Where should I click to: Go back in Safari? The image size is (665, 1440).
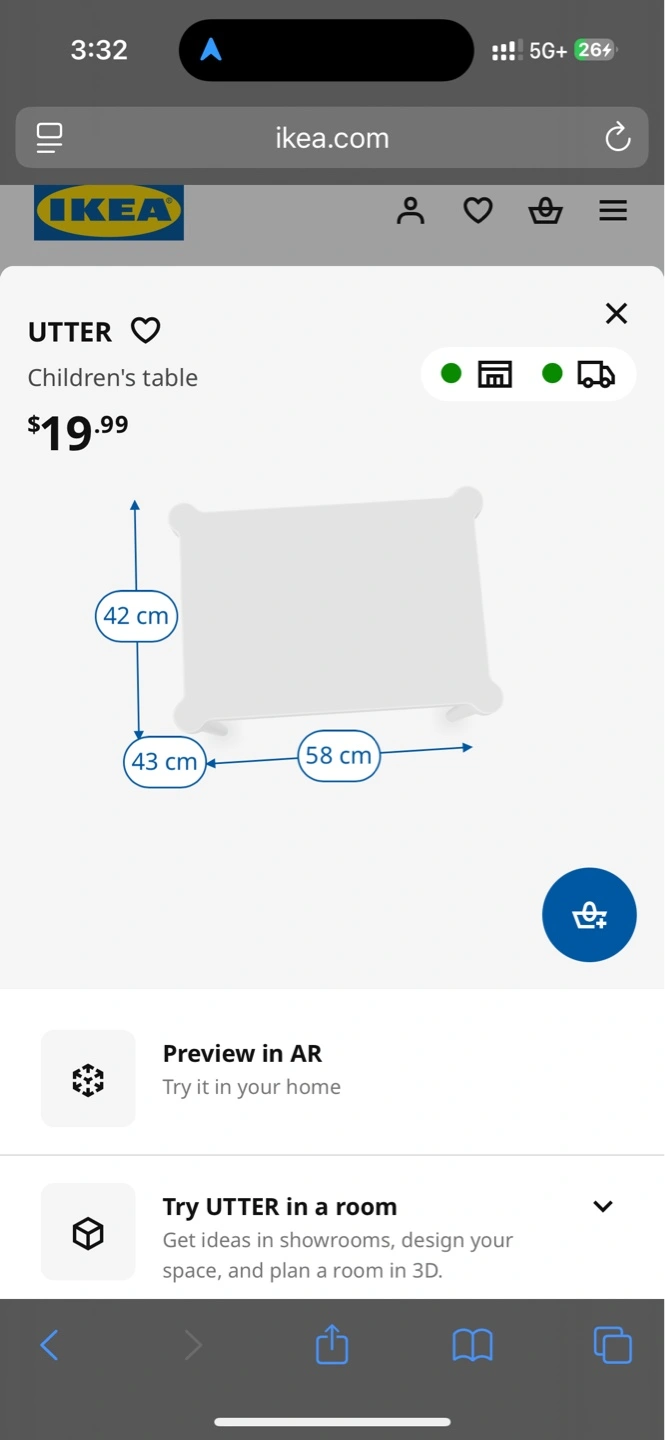(49, 1345)
